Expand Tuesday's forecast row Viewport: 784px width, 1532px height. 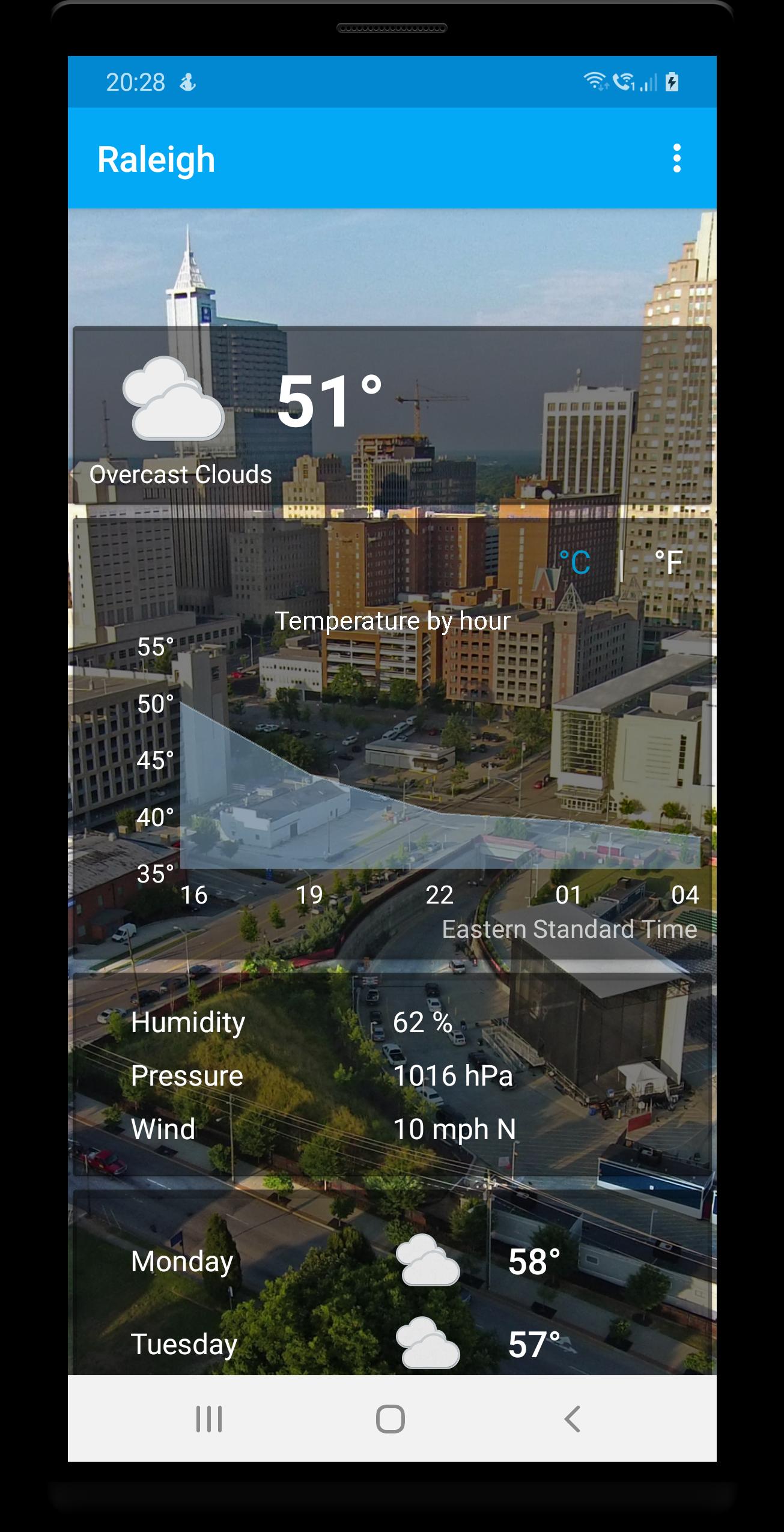point(185,1345)
